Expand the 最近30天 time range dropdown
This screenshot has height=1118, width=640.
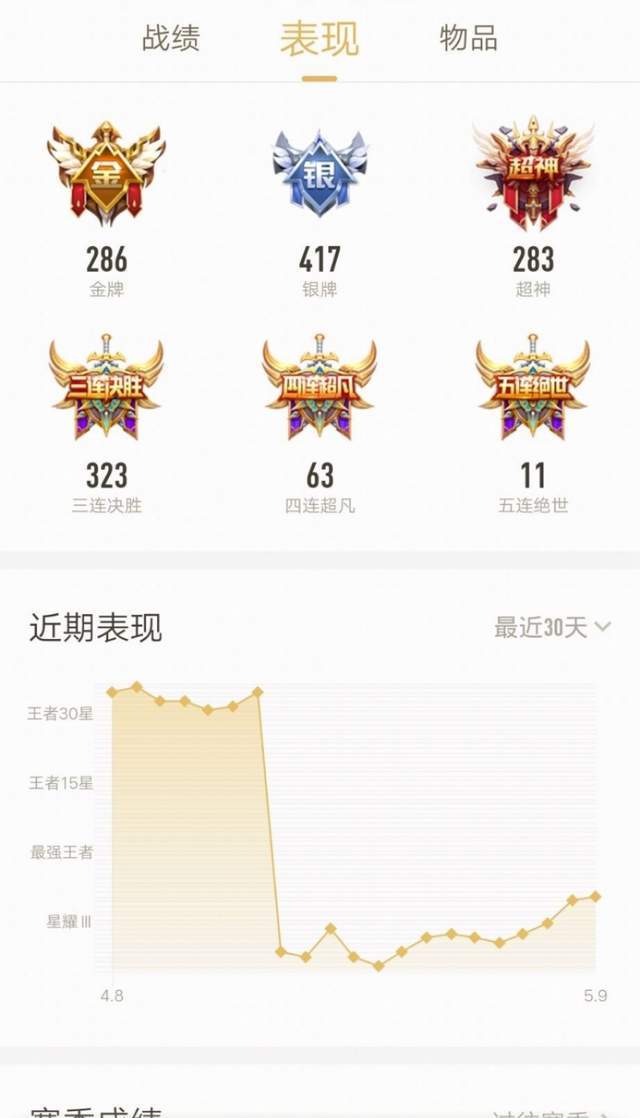(x=552, y=627)
